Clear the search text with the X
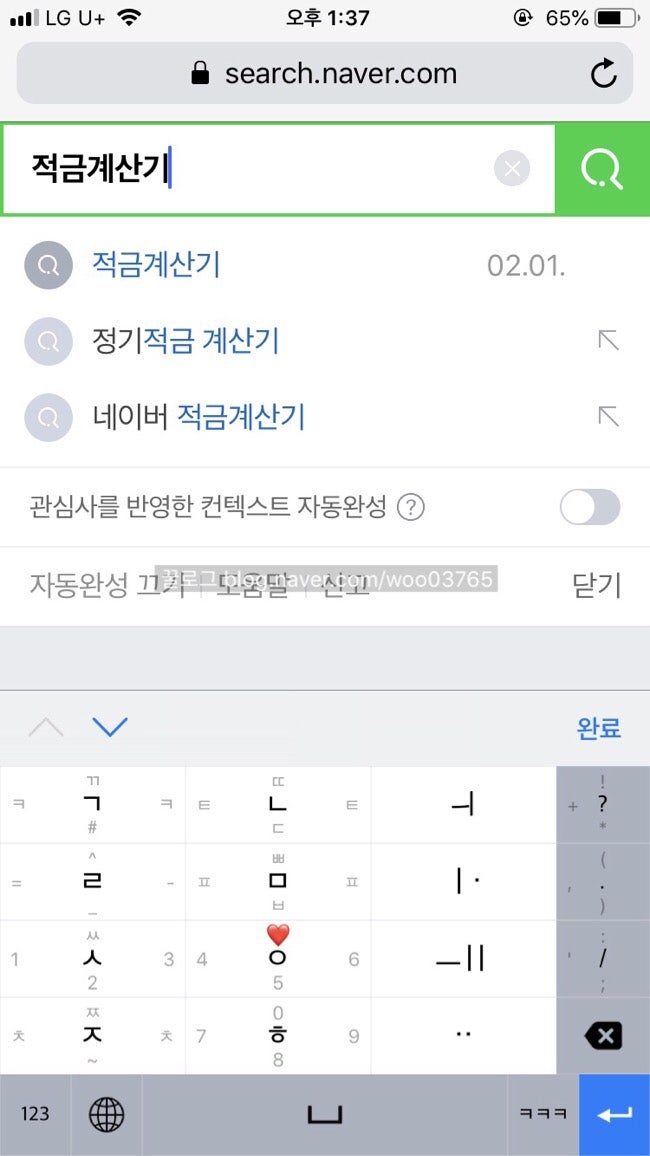This screenshot has height=1156, width=650. (x=512, y=169)
